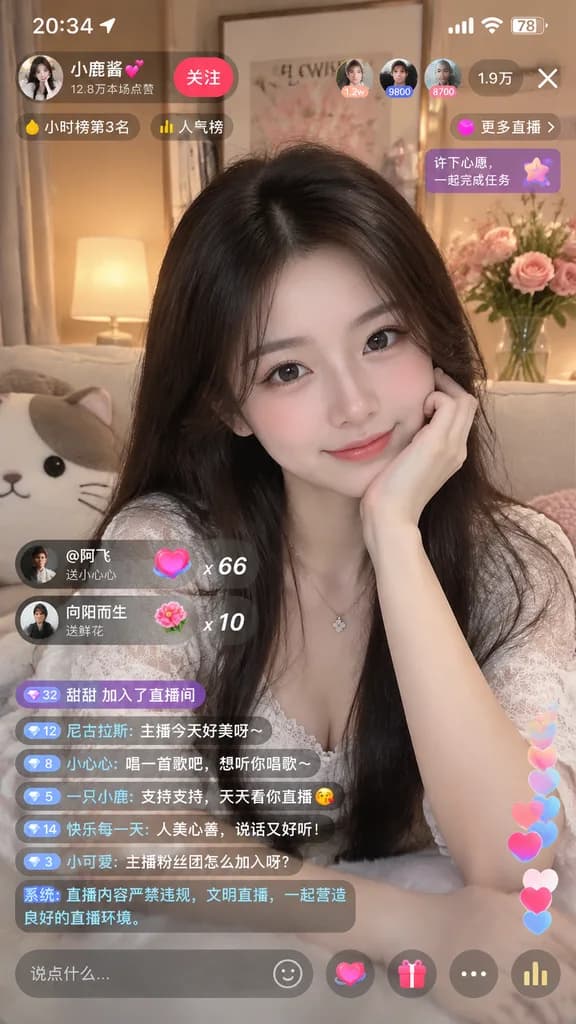
Task: Open the 许下心愿 wish task banner
Action: [492, 170]
